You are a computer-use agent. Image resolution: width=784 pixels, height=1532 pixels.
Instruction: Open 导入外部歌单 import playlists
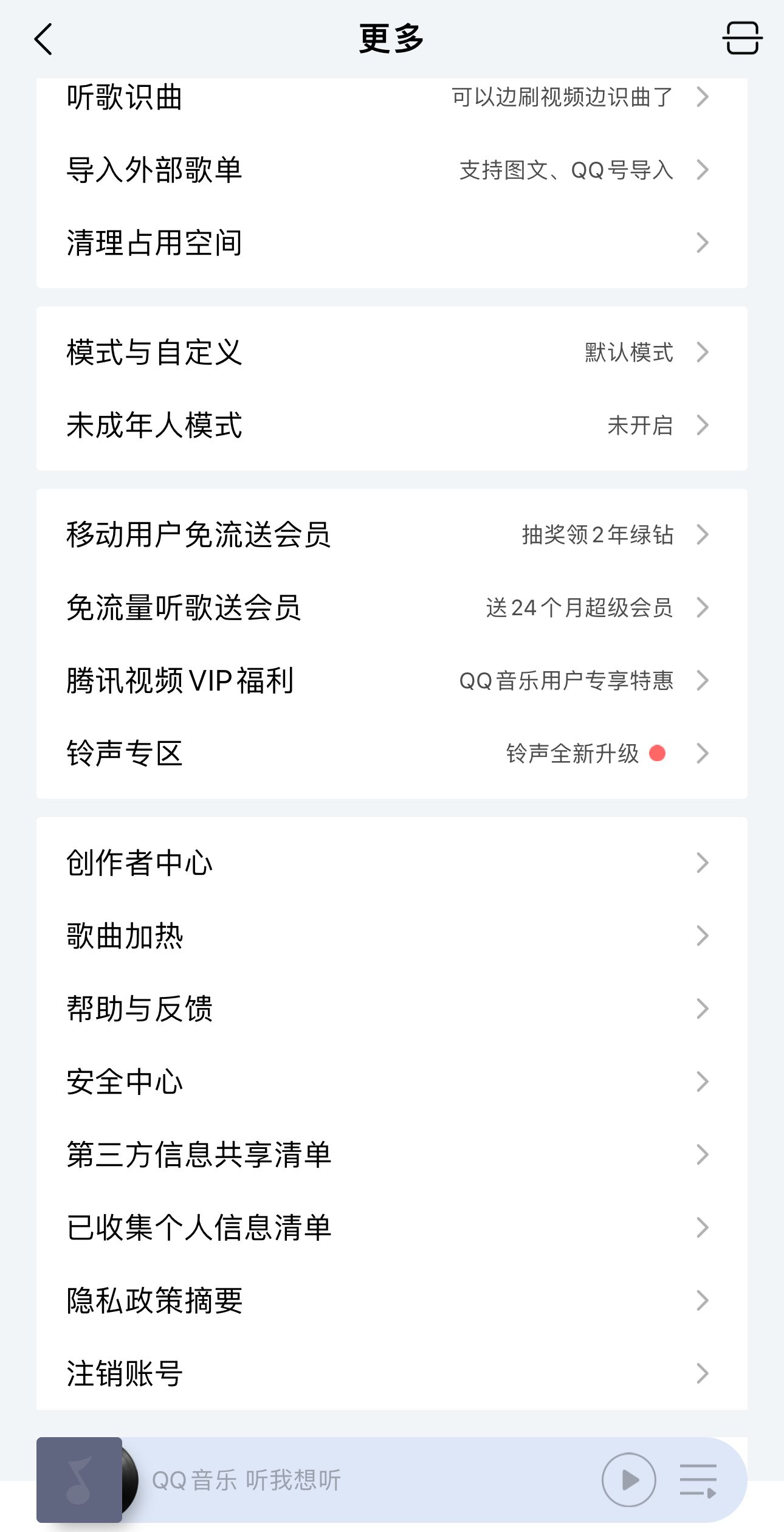[x=392, y=170]
